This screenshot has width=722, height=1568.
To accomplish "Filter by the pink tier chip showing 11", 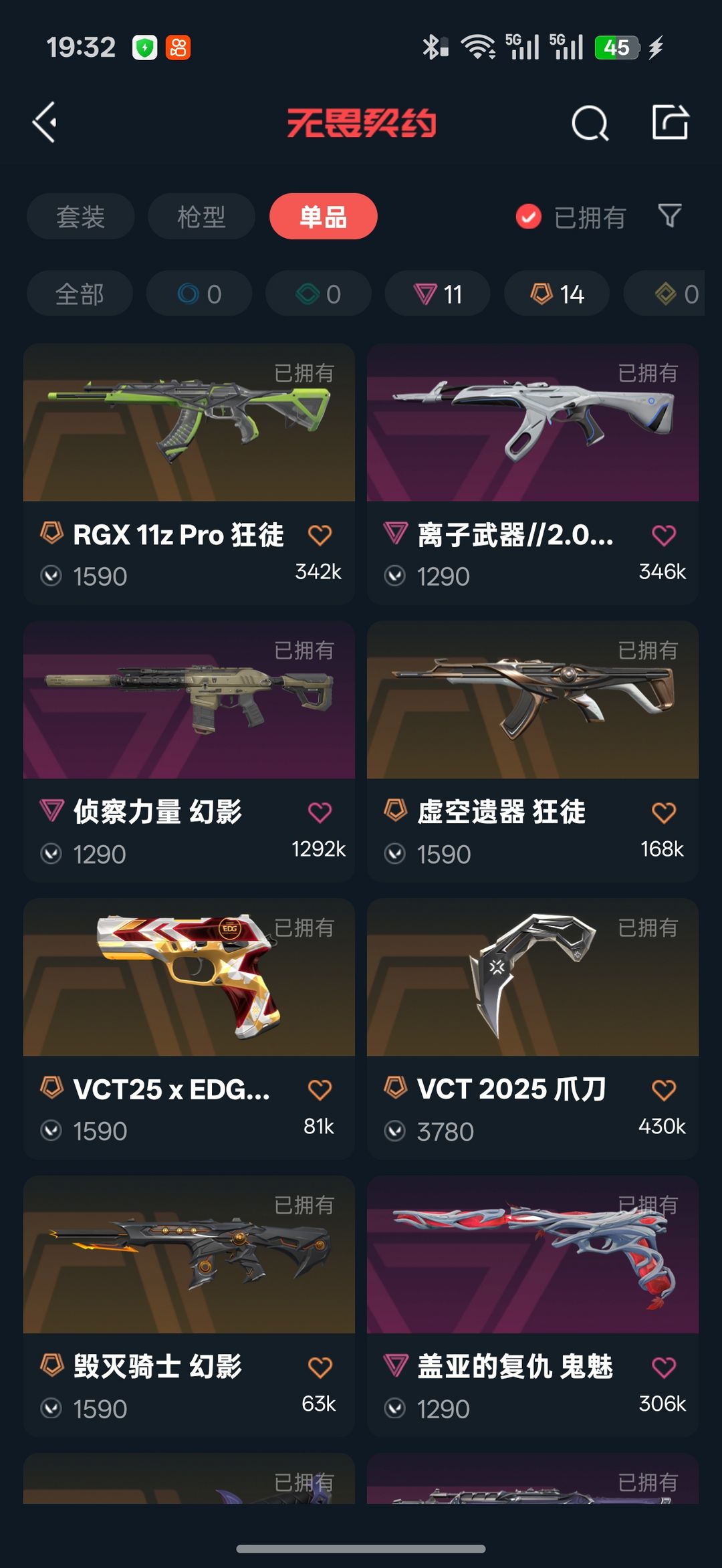I will (x=437, y=294).
